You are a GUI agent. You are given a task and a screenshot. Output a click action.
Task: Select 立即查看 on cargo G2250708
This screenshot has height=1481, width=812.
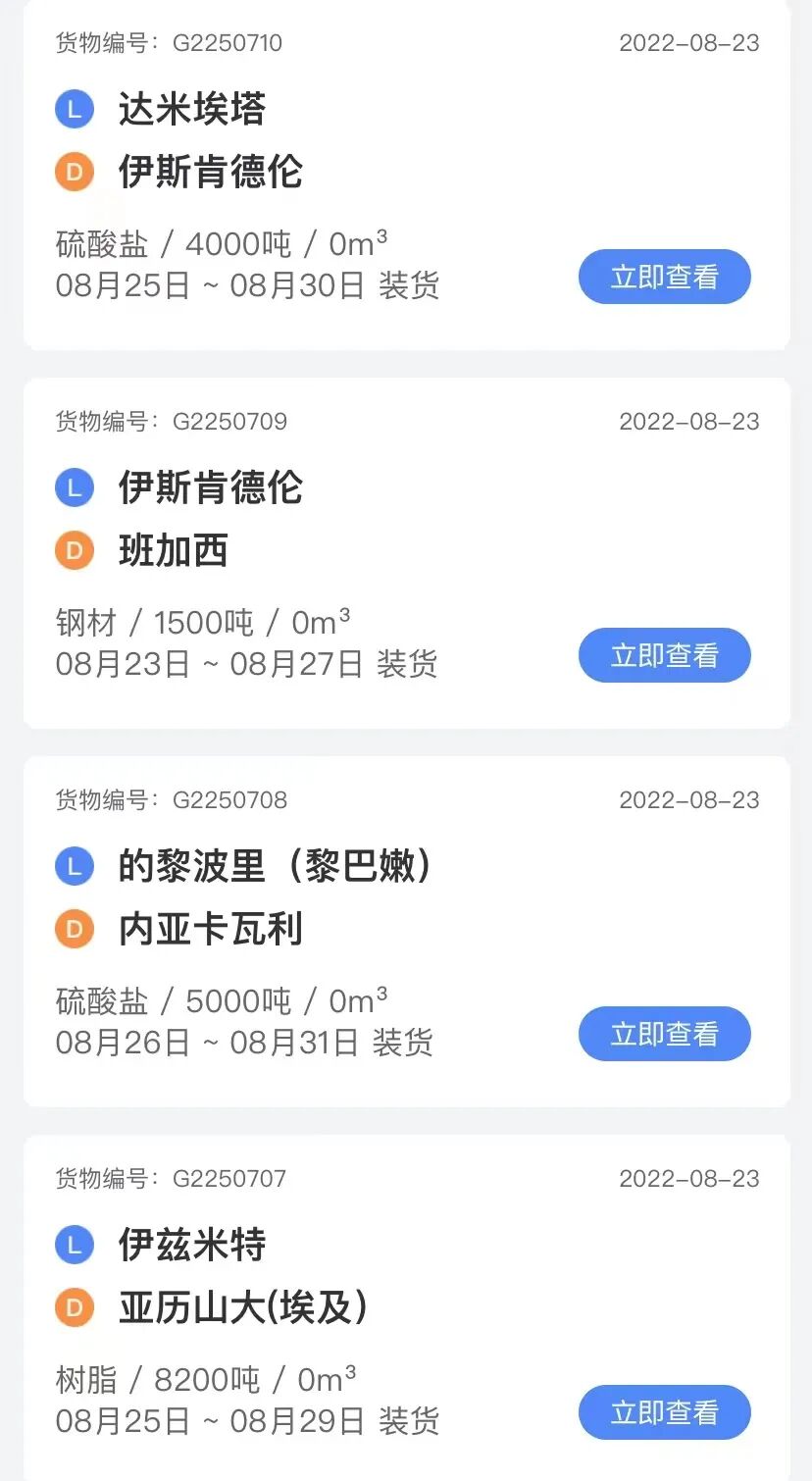pyautogui.click(x=664, y=1034)
